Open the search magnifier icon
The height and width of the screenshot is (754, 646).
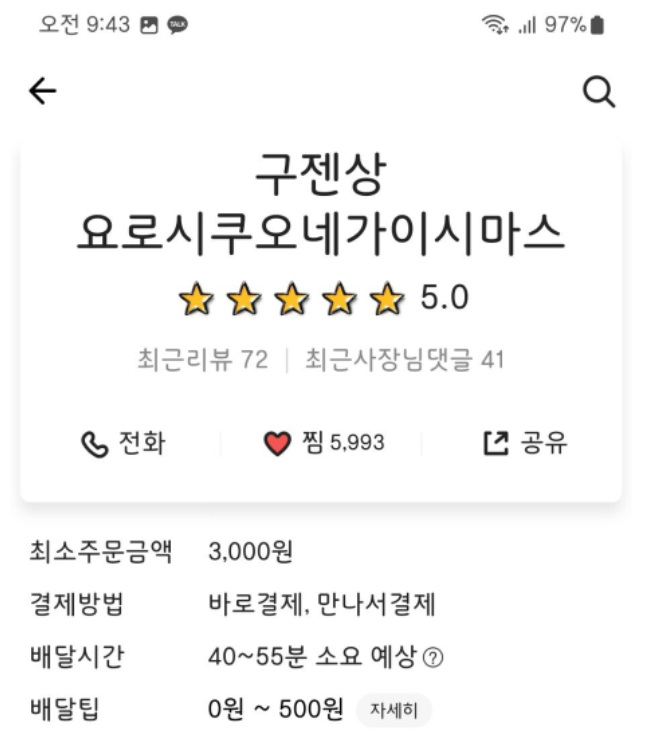point(598,92)
